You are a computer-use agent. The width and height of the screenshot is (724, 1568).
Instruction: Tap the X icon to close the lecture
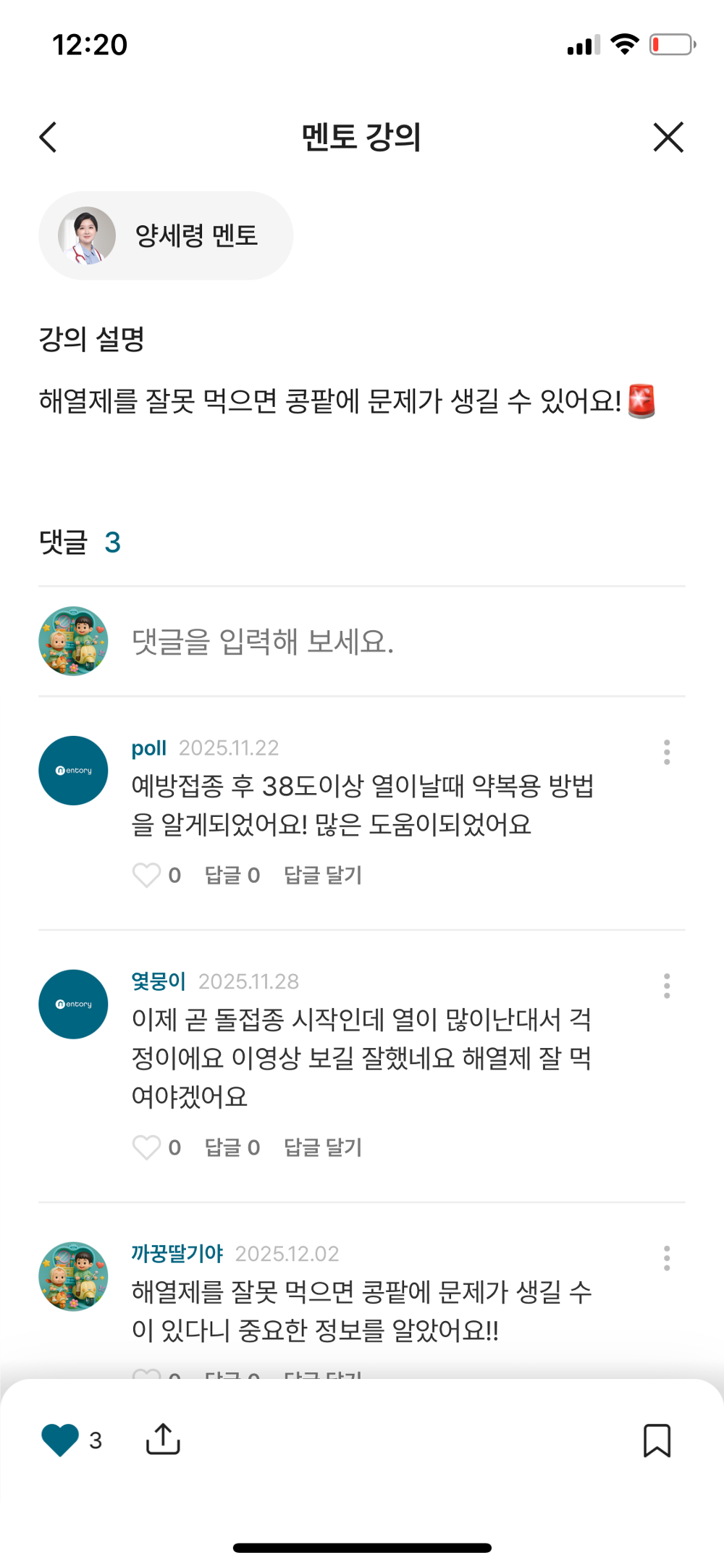668,137
